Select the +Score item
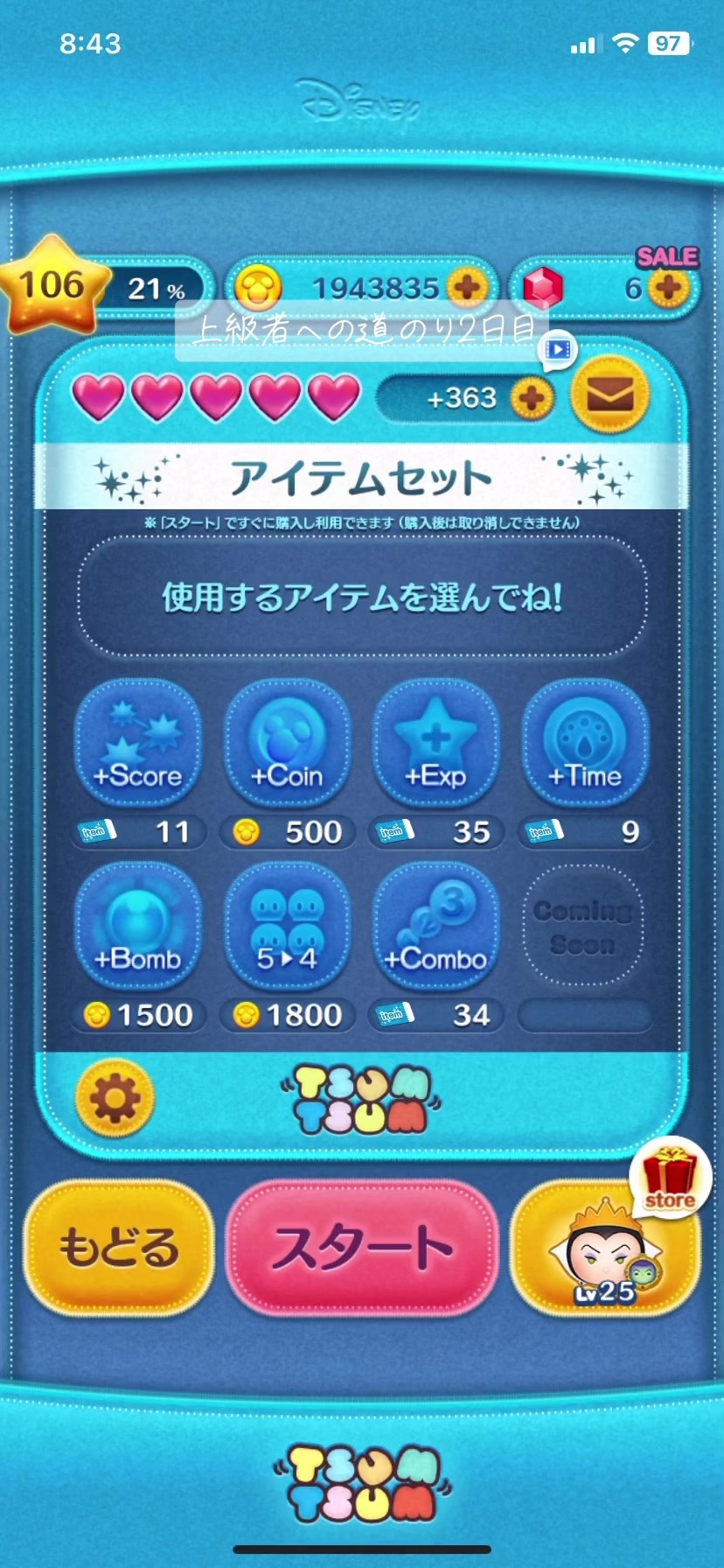 [138, 744]
